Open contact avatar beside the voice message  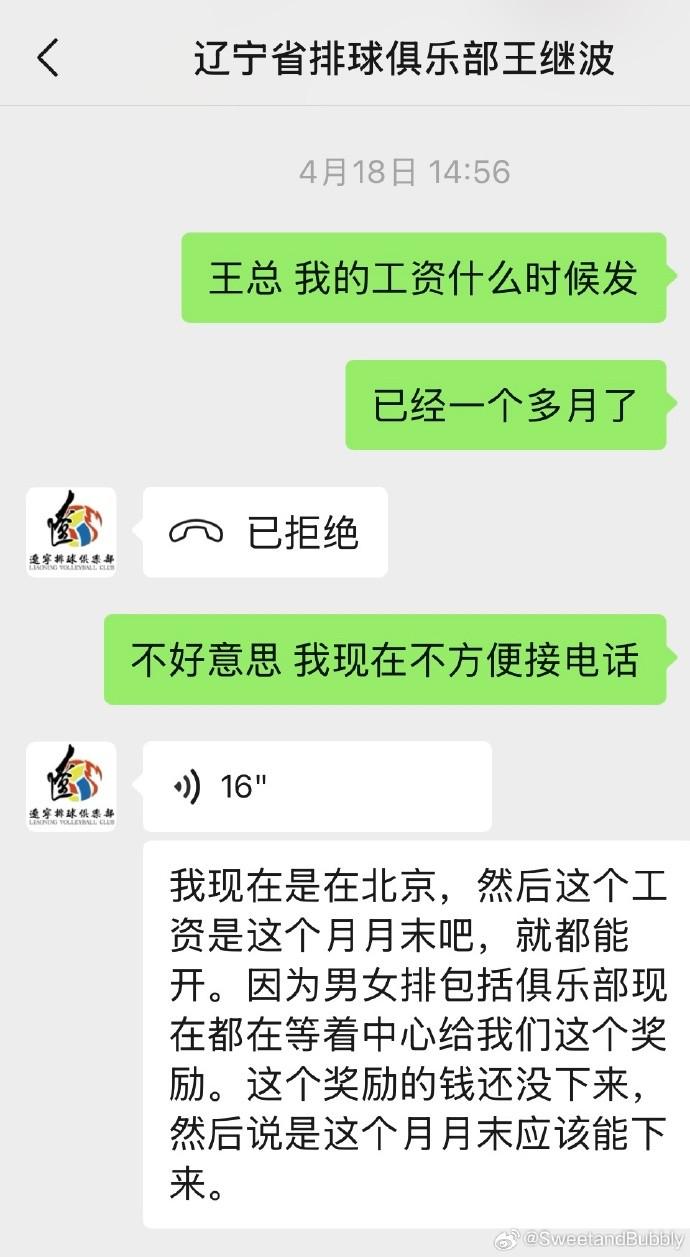[x=71, y=786]
